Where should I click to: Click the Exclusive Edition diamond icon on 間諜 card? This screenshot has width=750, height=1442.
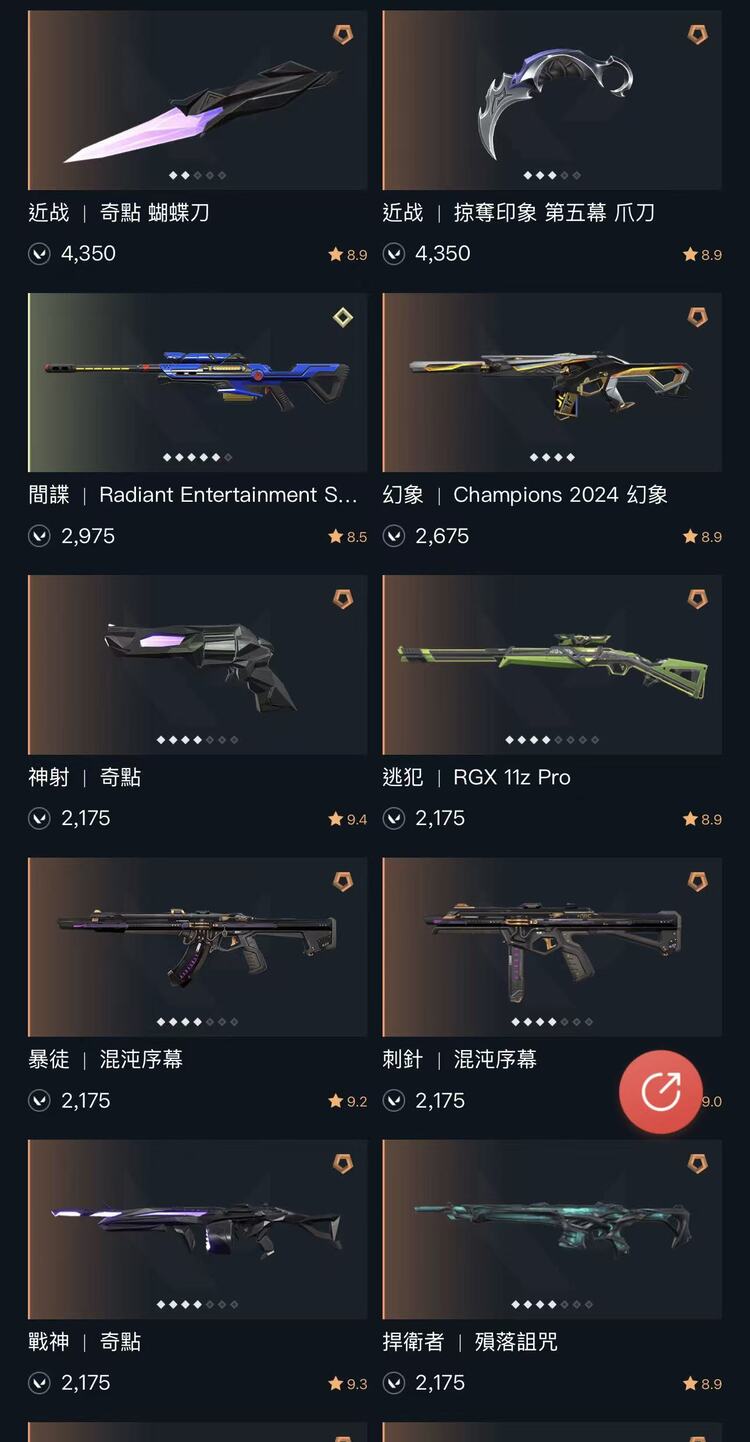[344, 316]
